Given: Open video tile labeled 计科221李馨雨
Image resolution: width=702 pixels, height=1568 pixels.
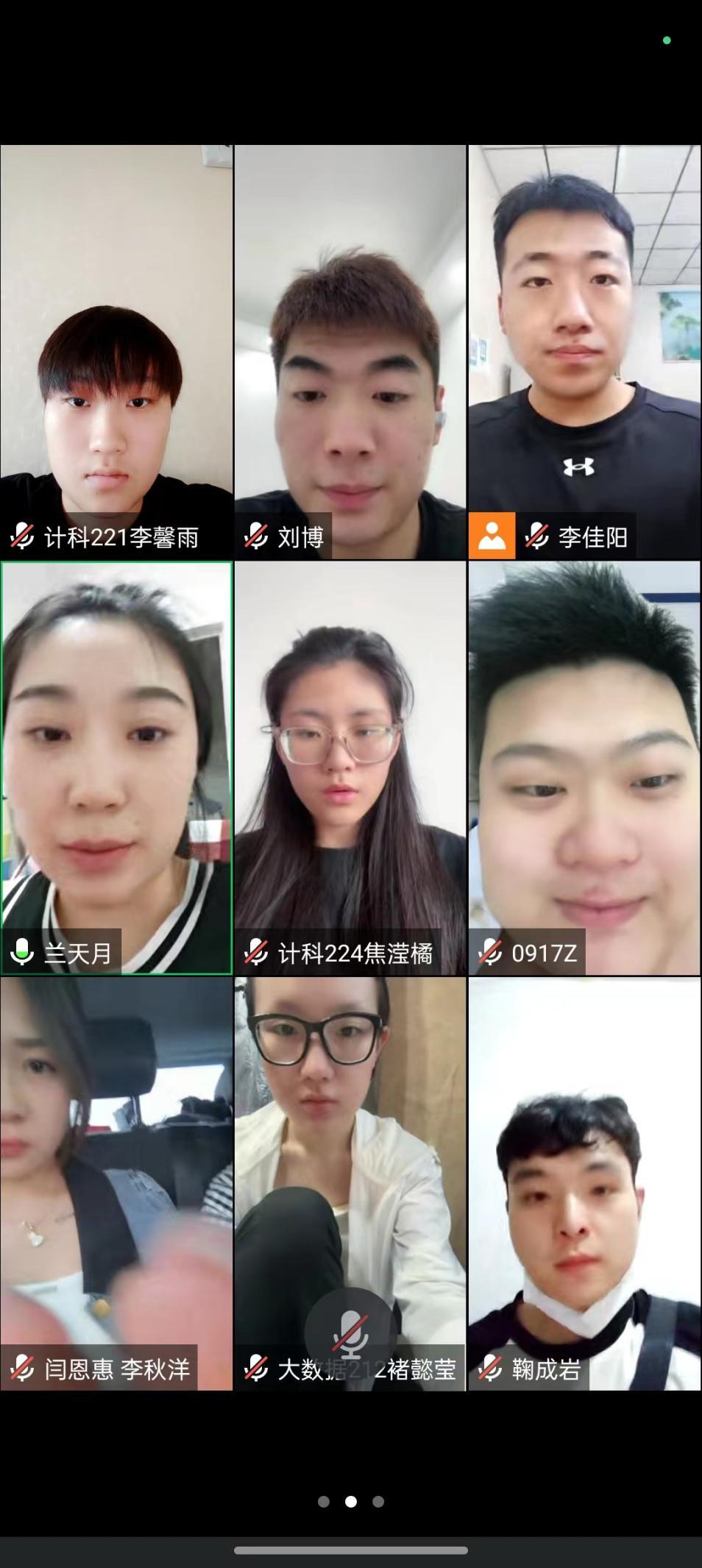Looking at the screenshot, I should pyautogui.click(x=116, y=352).
